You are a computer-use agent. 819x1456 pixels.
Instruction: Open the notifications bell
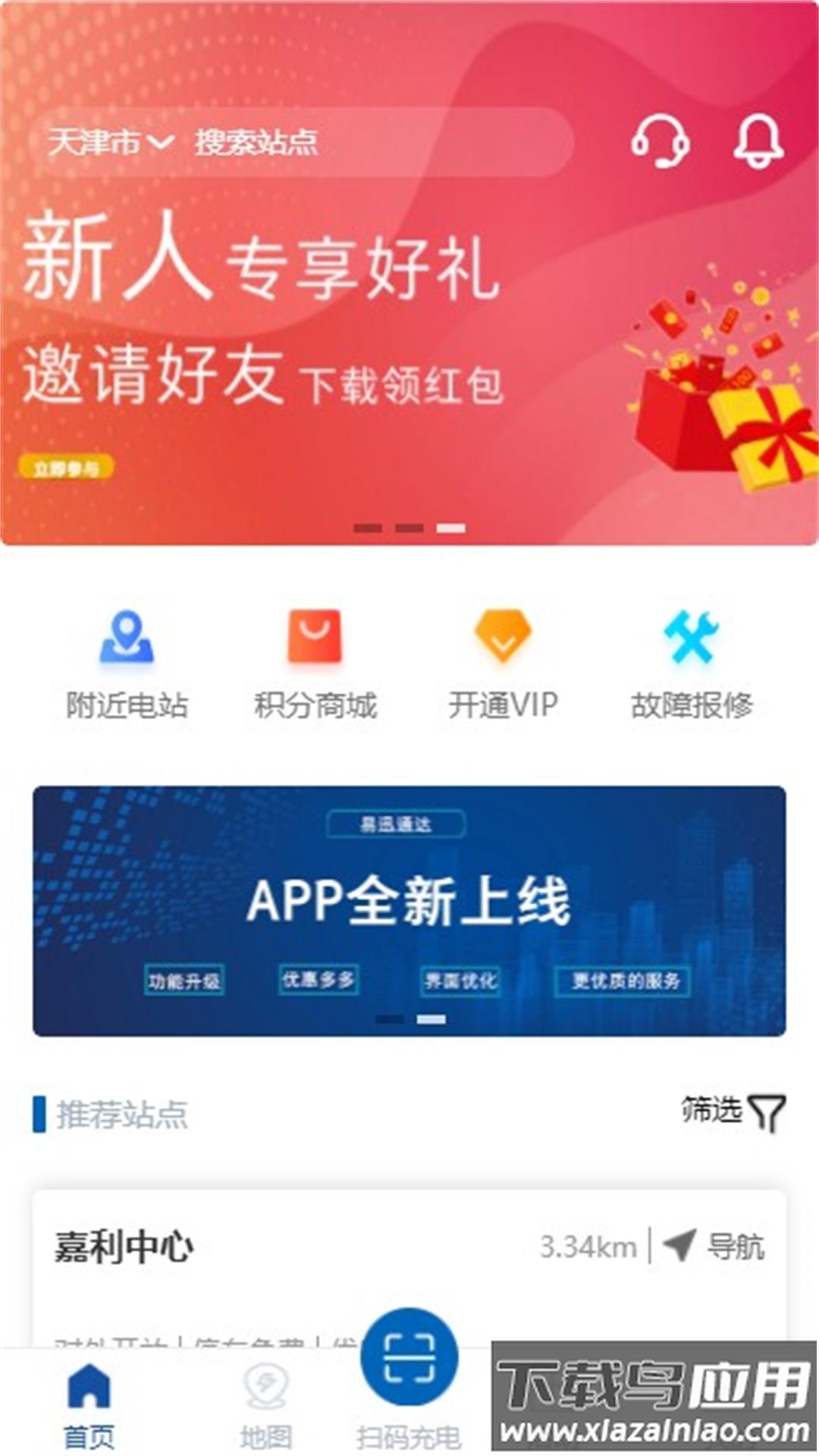click(758, 141)
